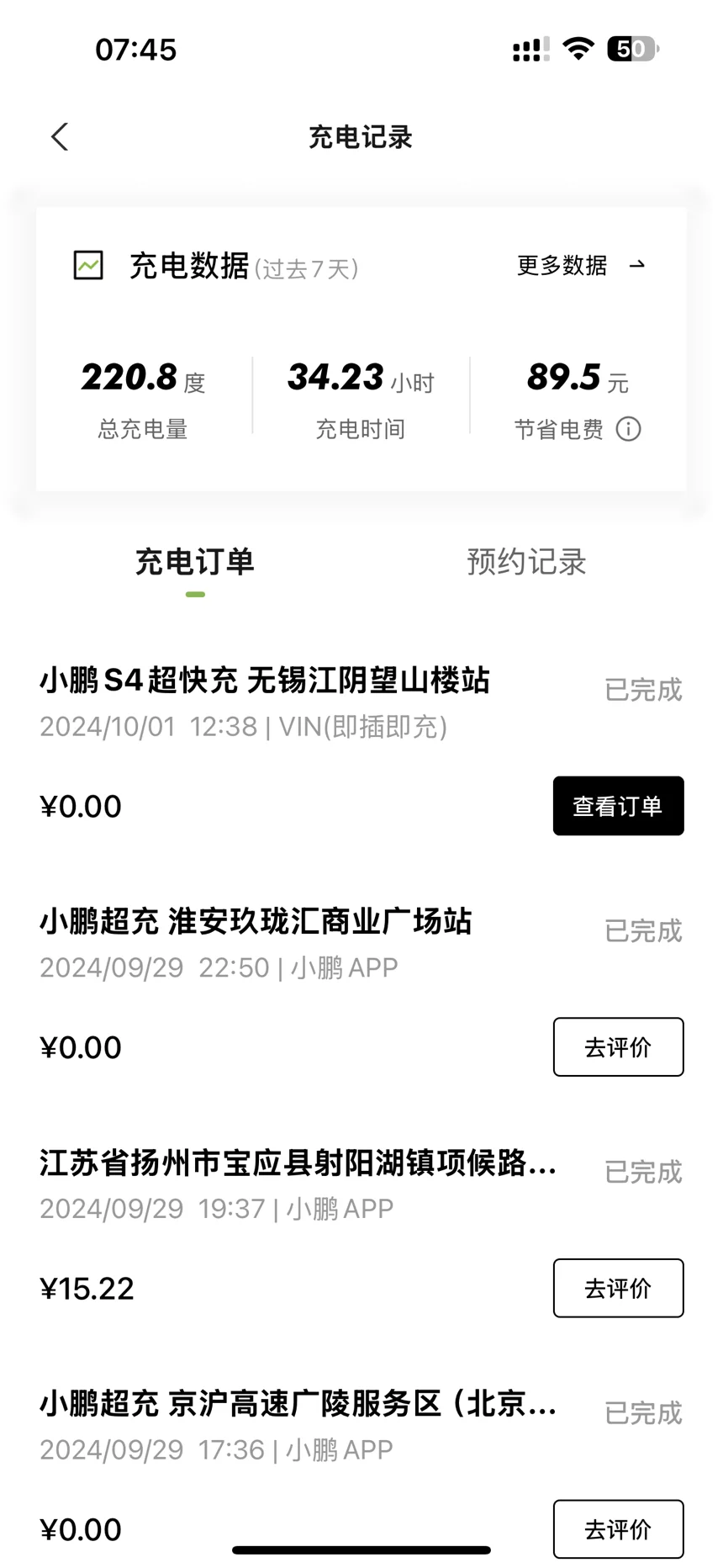The width and height of the screenshot is (723, 1568).
Task: Select the 充电订单 tab
Action: pyautogui.click(x=195, y=562)
